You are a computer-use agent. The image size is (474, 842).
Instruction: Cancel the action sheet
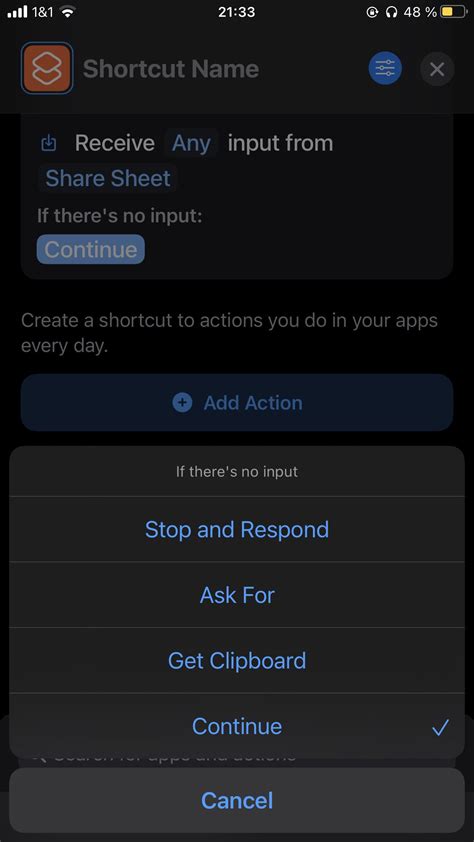237,800
